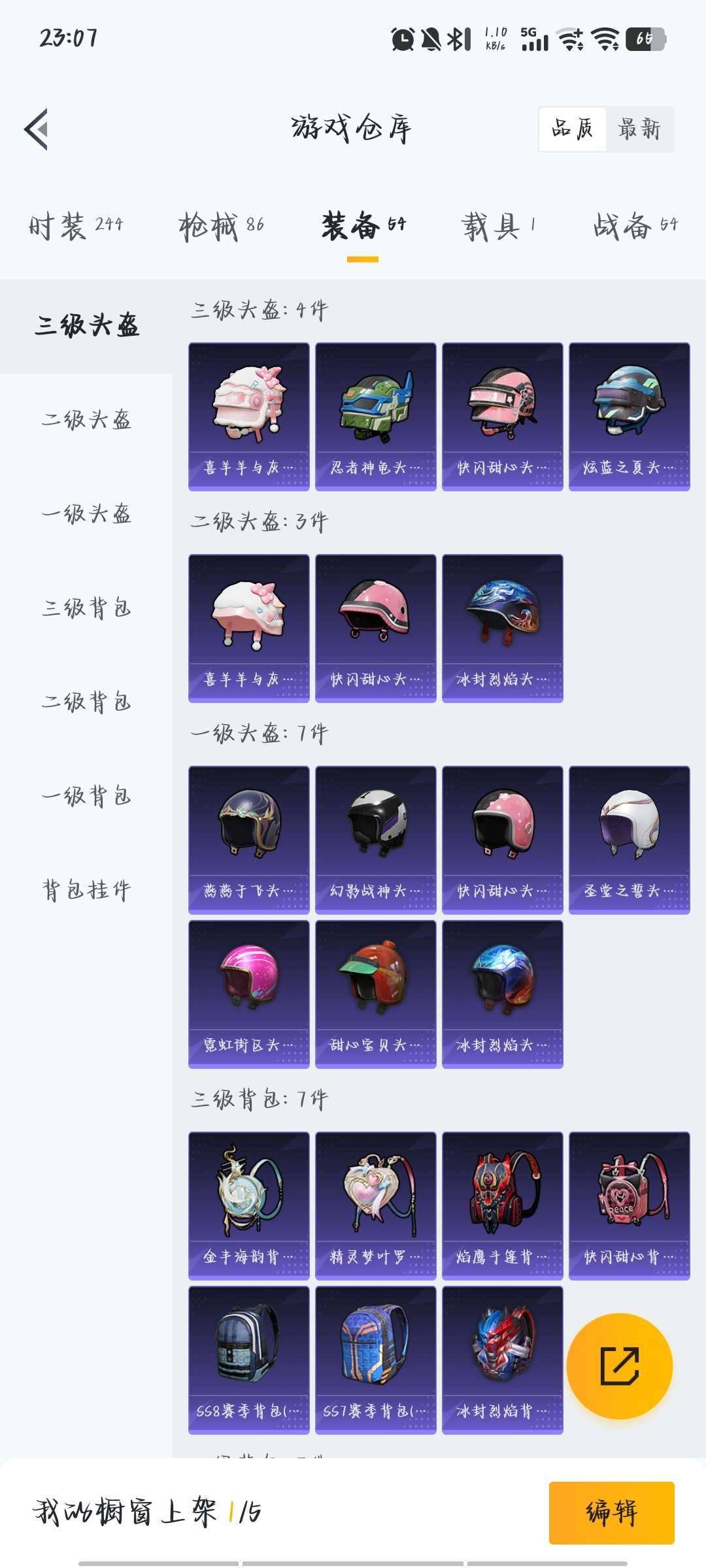Select the 炫蓝之夏头 level-3 helmet
Screen dimensions: 706x1568
point(628,415)
